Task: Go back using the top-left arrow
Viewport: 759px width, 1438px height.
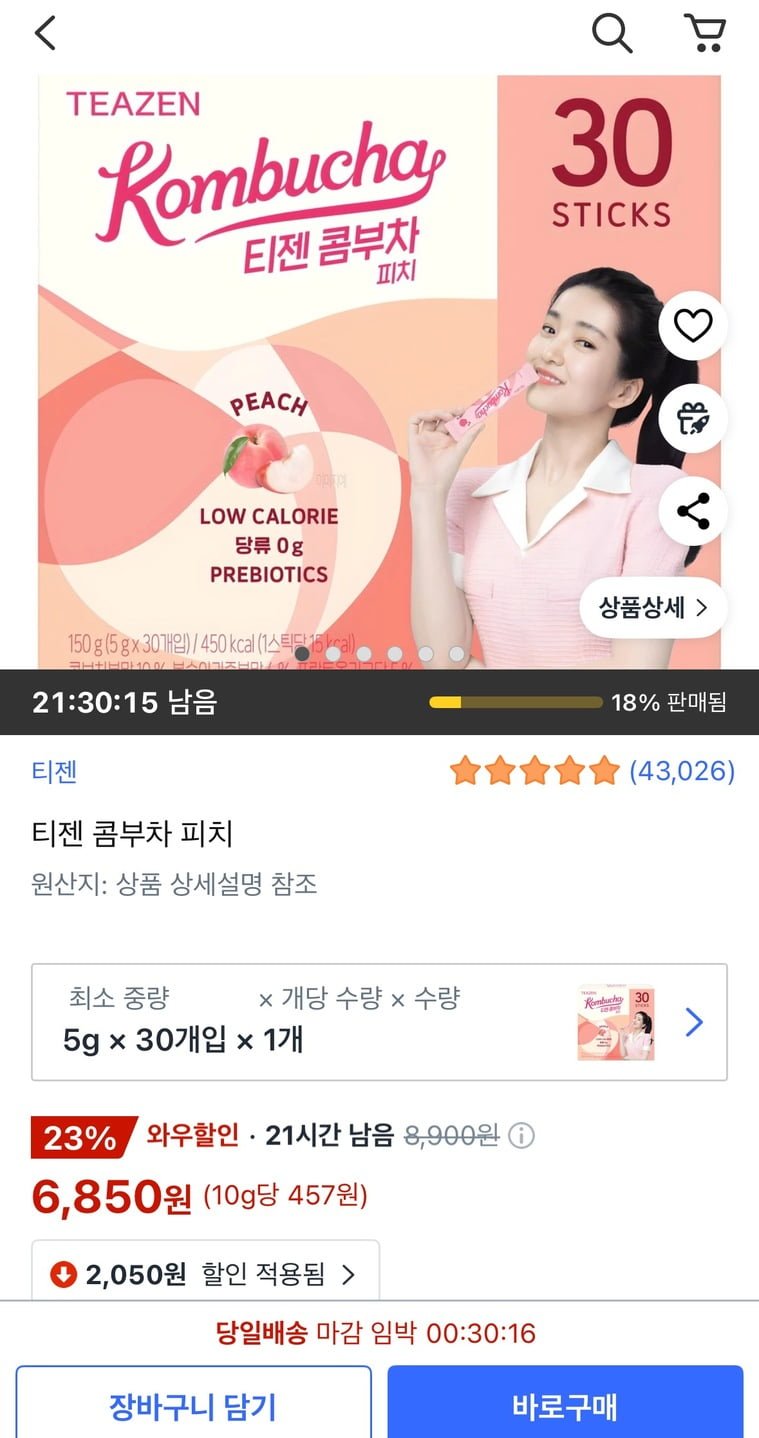Action: [x=45, y=34]
